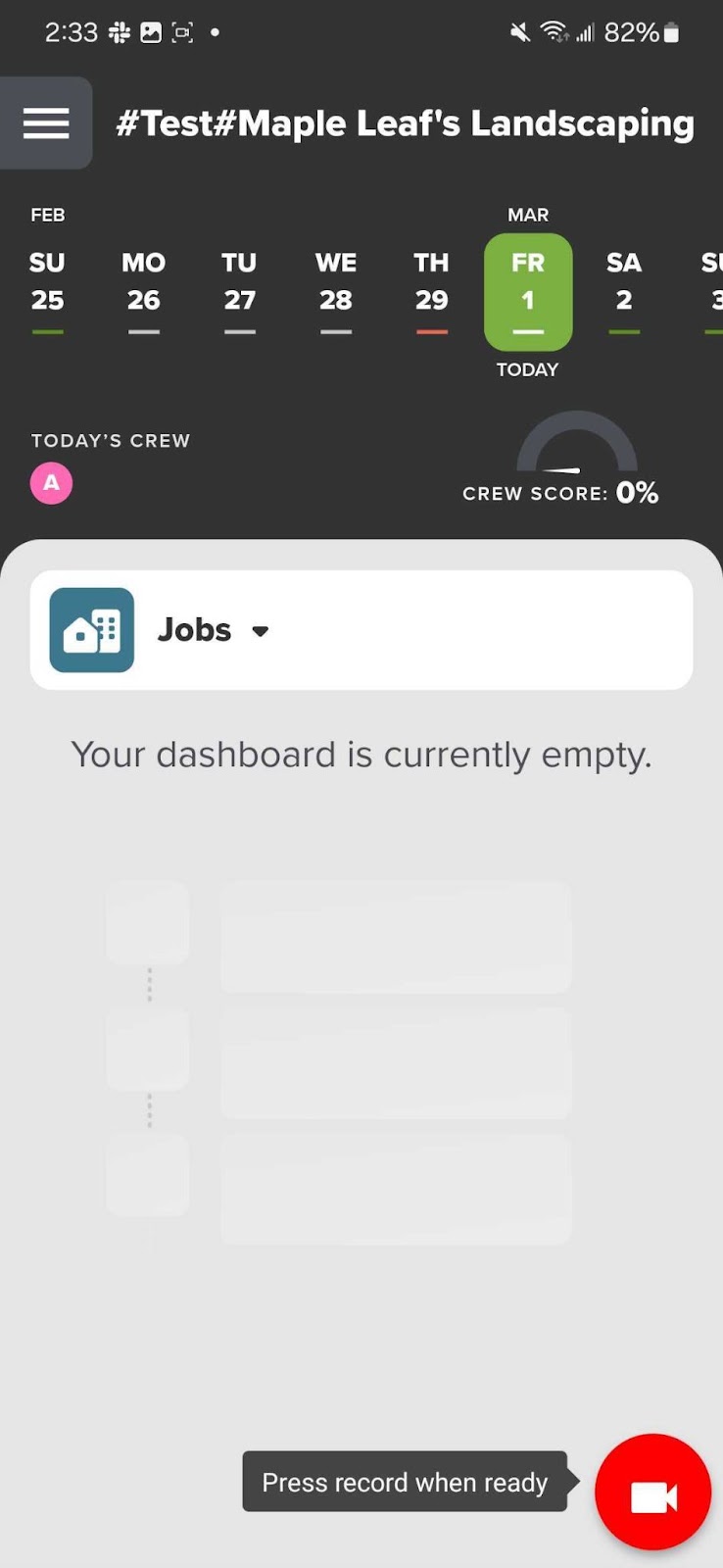The image size is (723, 1568).
Task: Switch to Wednesday 28
Action: [335, 282]
